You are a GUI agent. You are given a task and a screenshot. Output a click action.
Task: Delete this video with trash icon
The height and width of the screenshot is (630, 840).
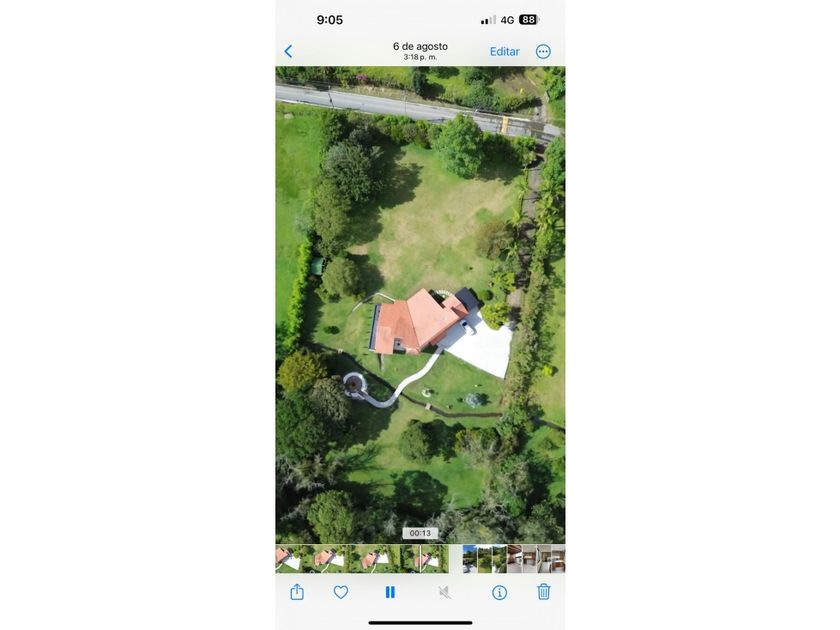(544, 592)
